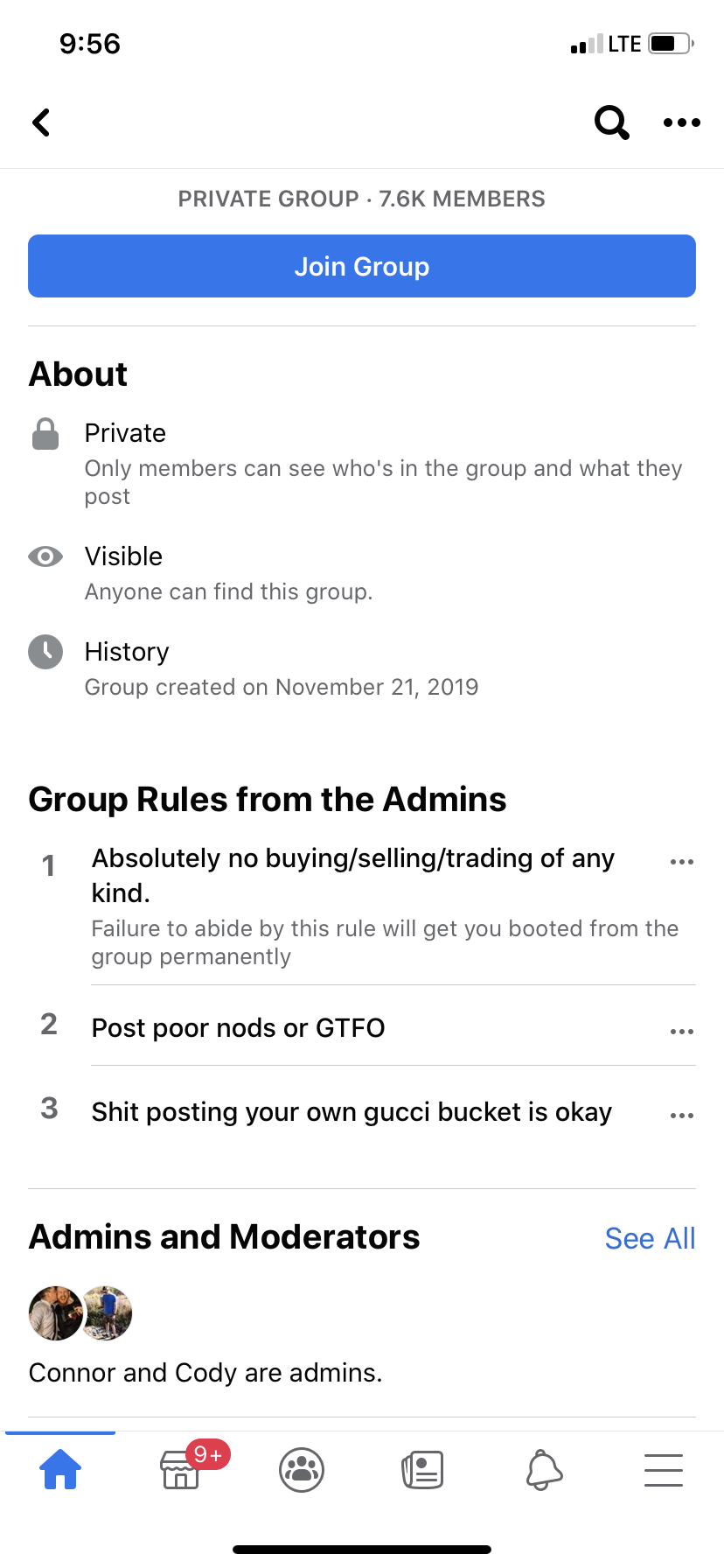
Task: Open the top overflow menu
Action: [x=681, y=122]
